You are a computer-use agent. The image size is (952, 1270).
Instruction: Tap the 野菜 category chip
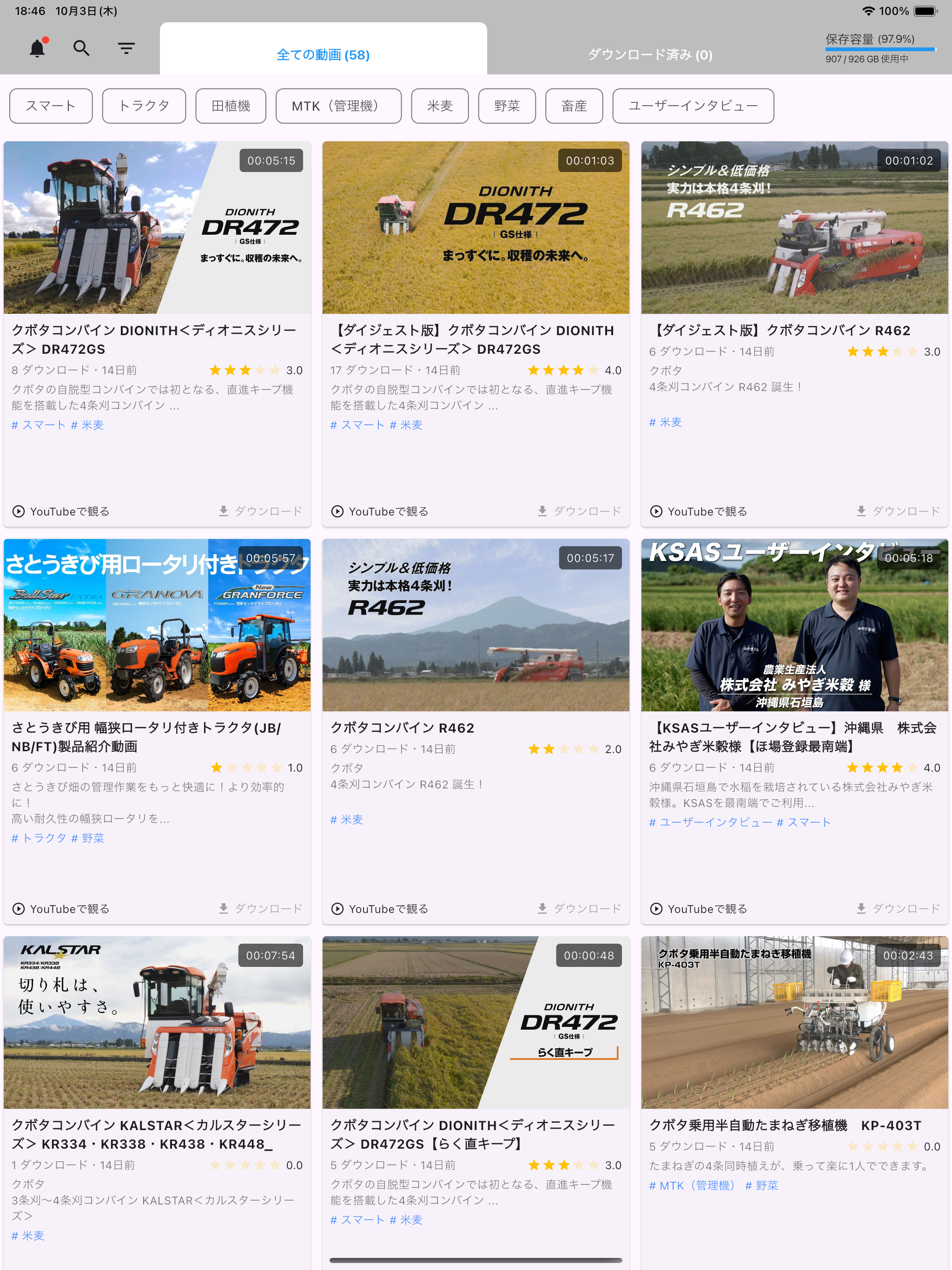coord(507,106)
